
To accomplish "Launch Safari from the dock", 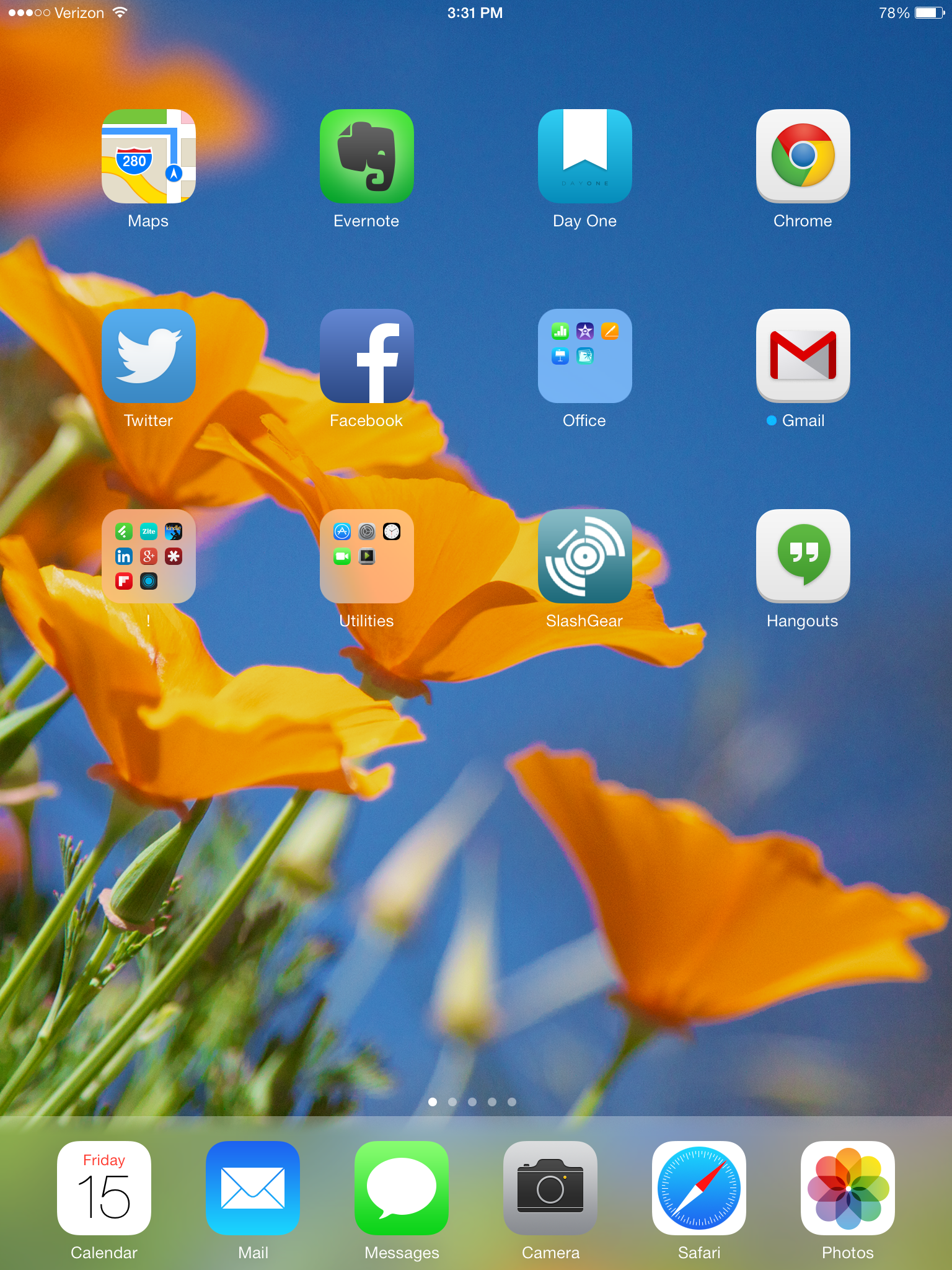I will pyautogui.click(x=699, y=1188).
